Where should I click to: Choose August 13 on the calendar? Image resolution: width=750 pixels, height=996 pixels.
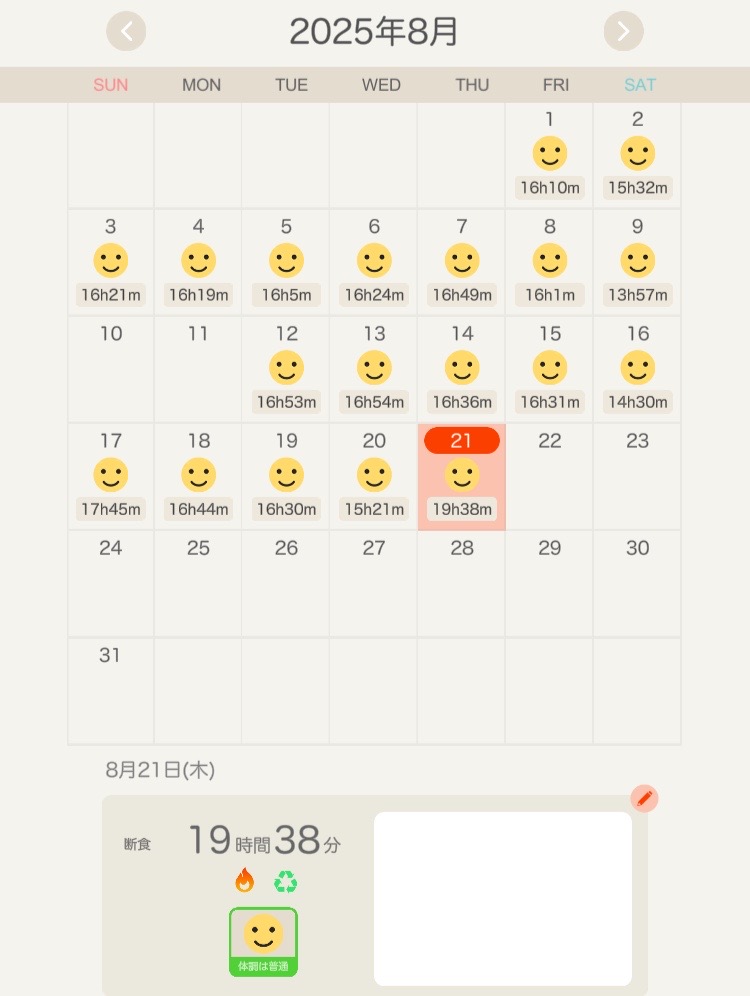point(374,369)
